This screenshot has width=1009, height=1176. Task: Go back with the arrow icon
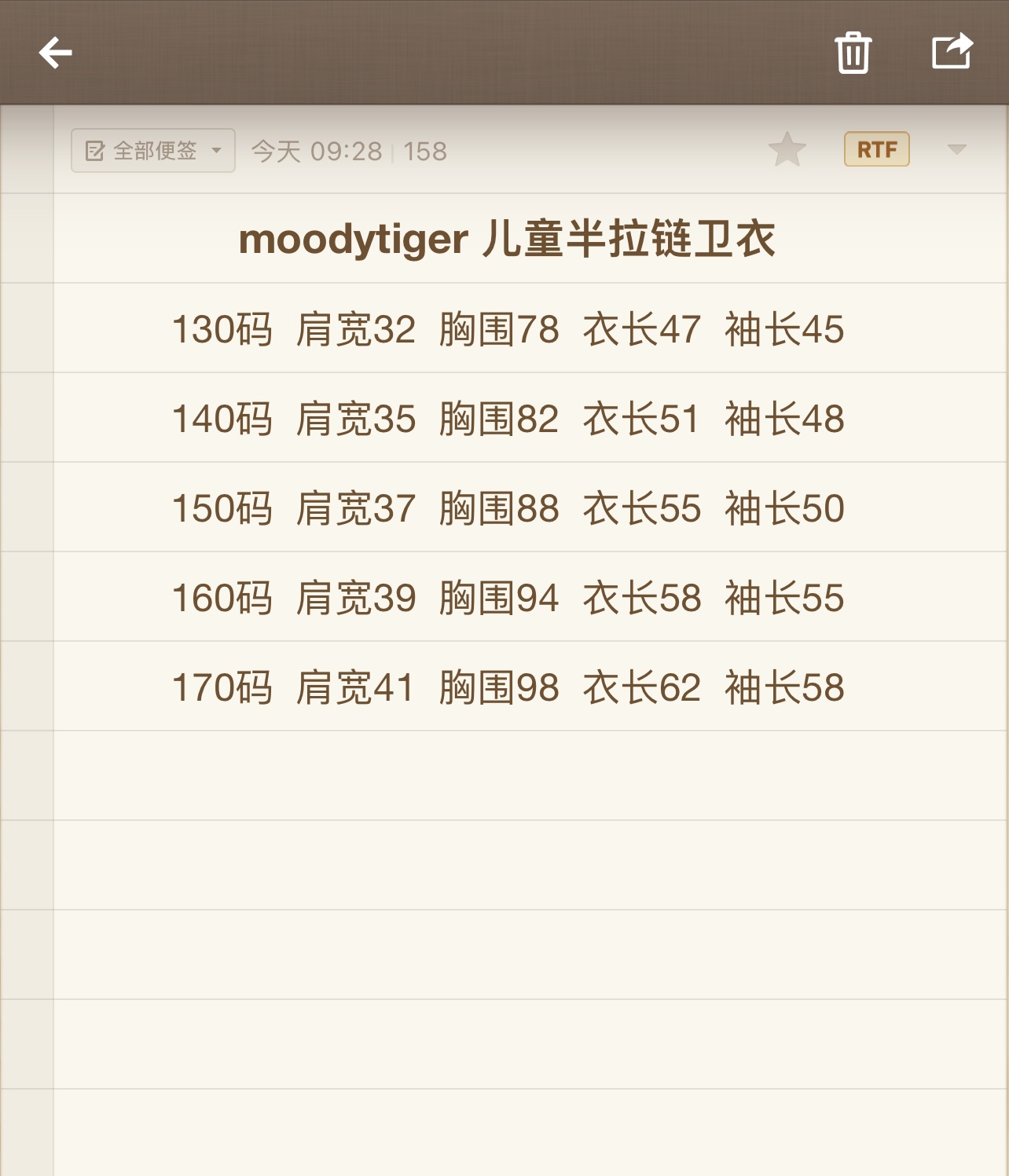tap(55, 53)
